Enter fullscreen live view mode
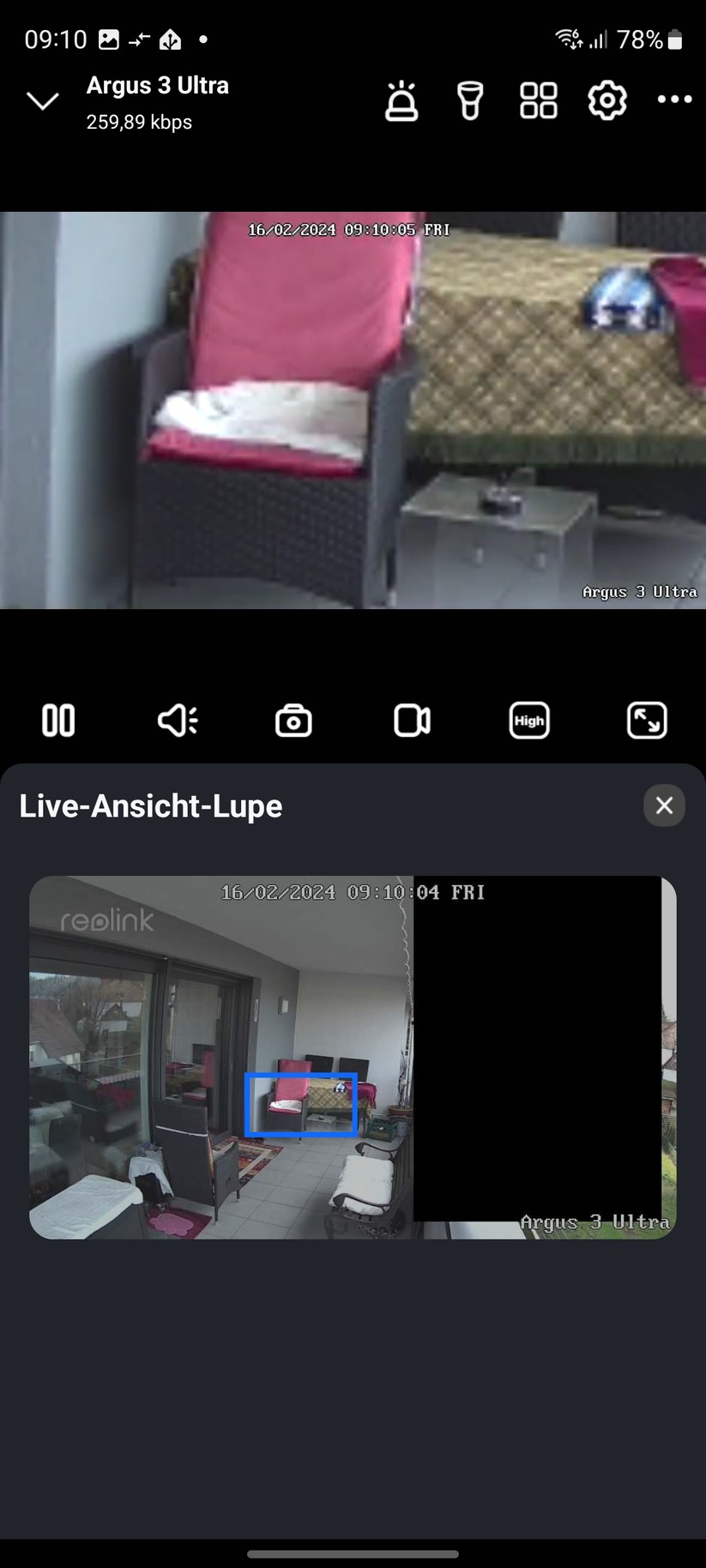The height and width of the screenshot is (1568, 706). (647, 721)
